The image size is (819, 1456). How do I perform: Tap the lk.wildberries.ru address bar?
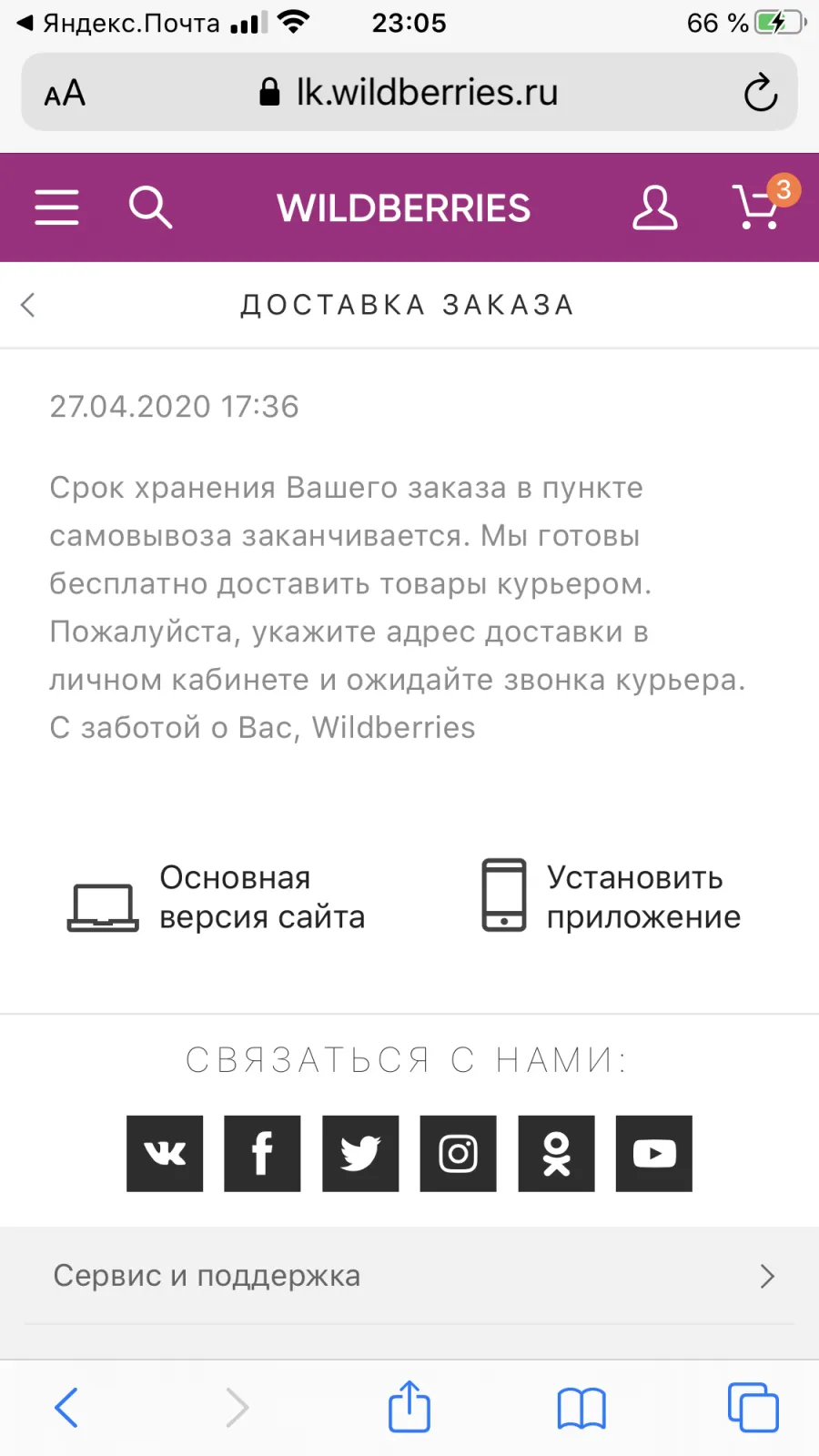[x=409, y=92]
